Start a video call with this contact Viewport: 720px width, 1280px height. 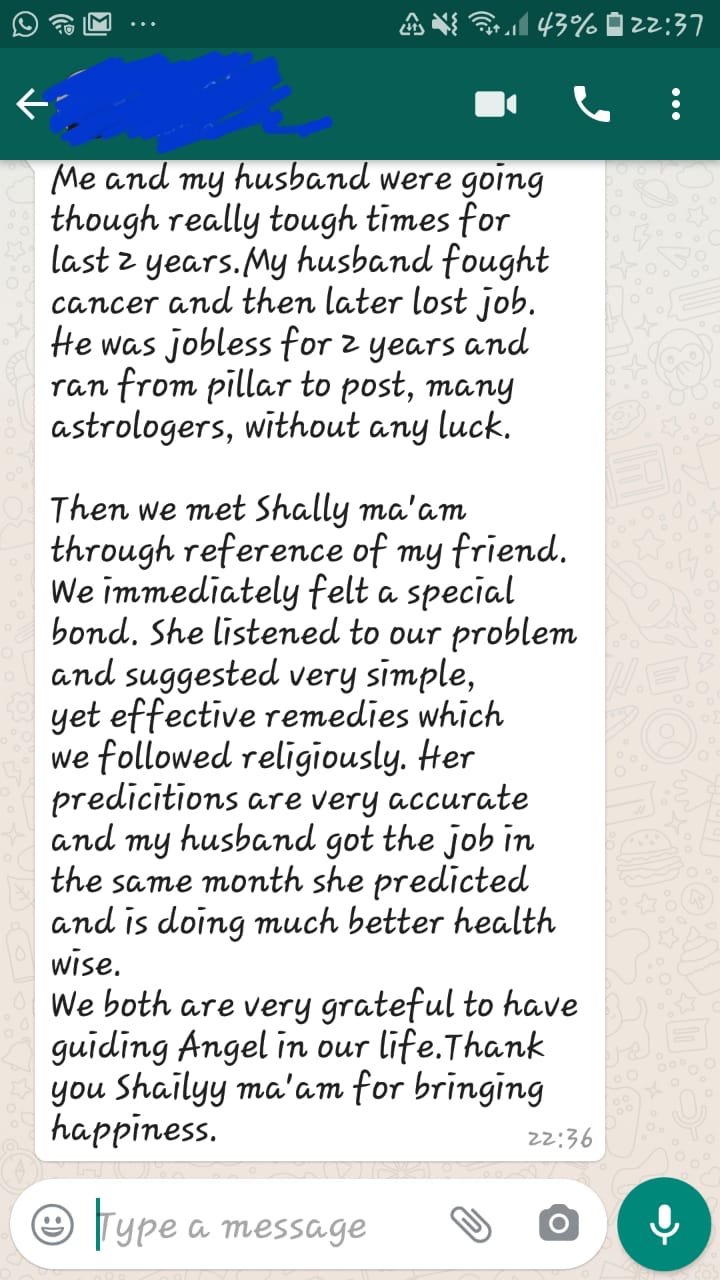496,104
